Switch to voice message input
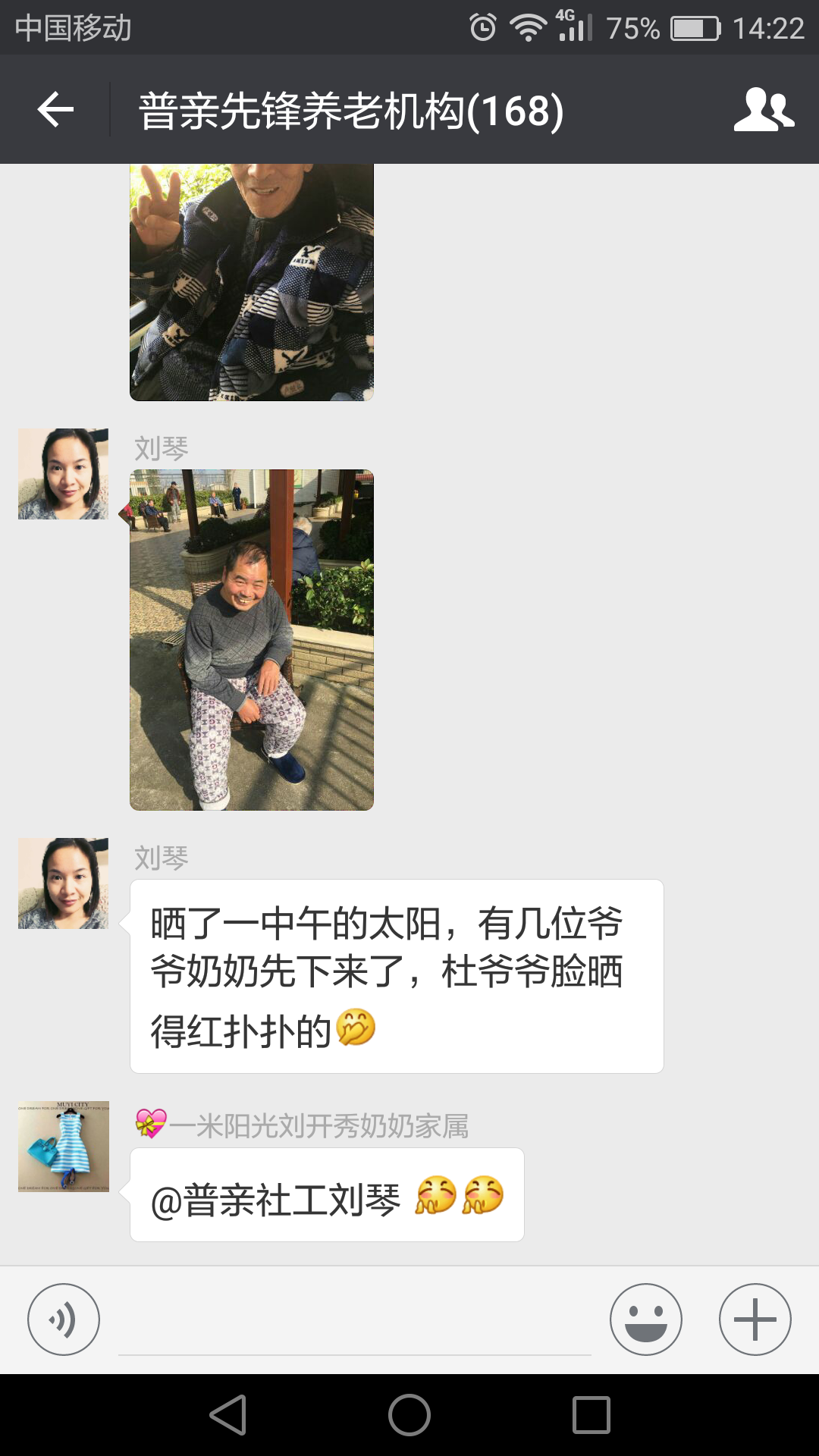This screenshot has height=1456, width=819. click(x=64, y=1319)
